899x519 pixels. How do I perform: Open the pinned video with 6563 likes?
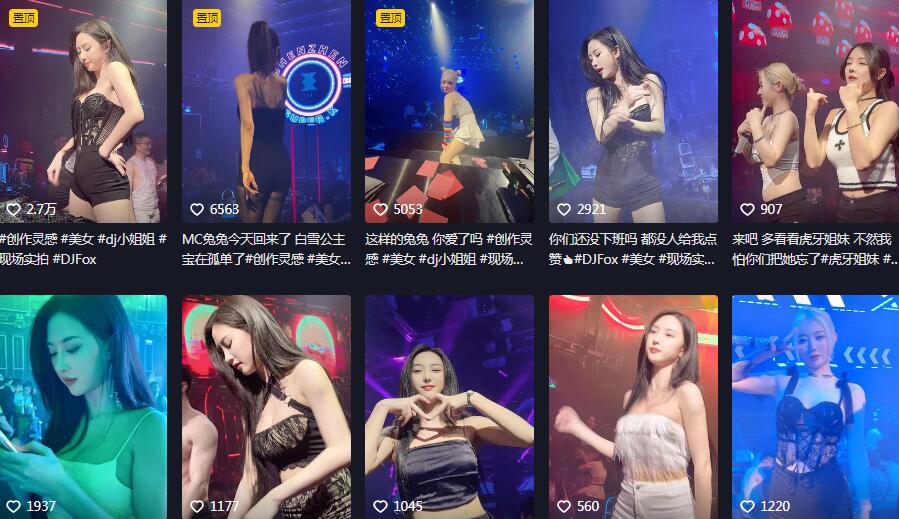pos(266,110)
